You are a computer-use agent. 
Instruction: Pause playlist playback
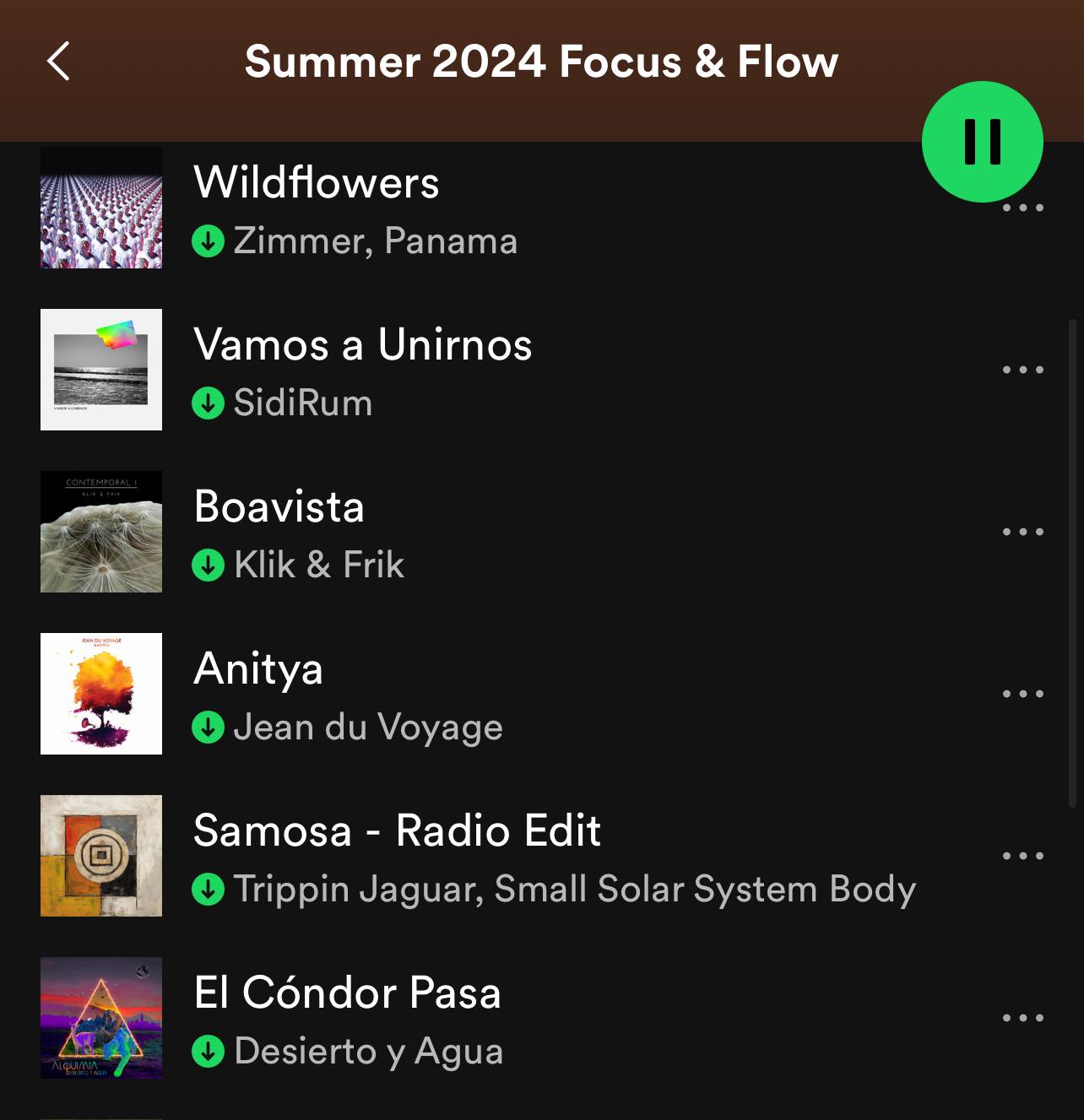[x=982, y=142]
